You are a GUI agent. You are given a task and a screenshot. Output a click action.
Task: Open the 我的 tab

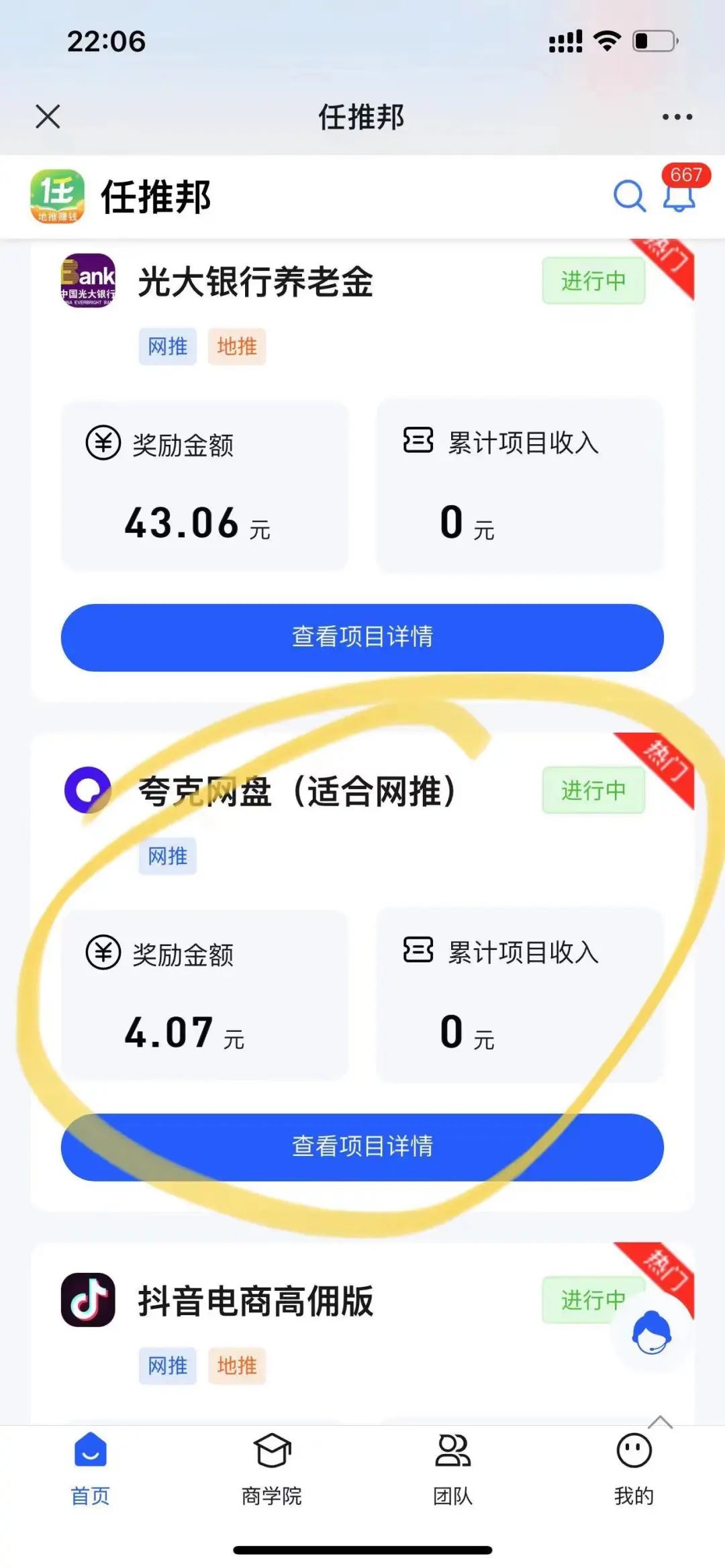(x=634, y=1467)
